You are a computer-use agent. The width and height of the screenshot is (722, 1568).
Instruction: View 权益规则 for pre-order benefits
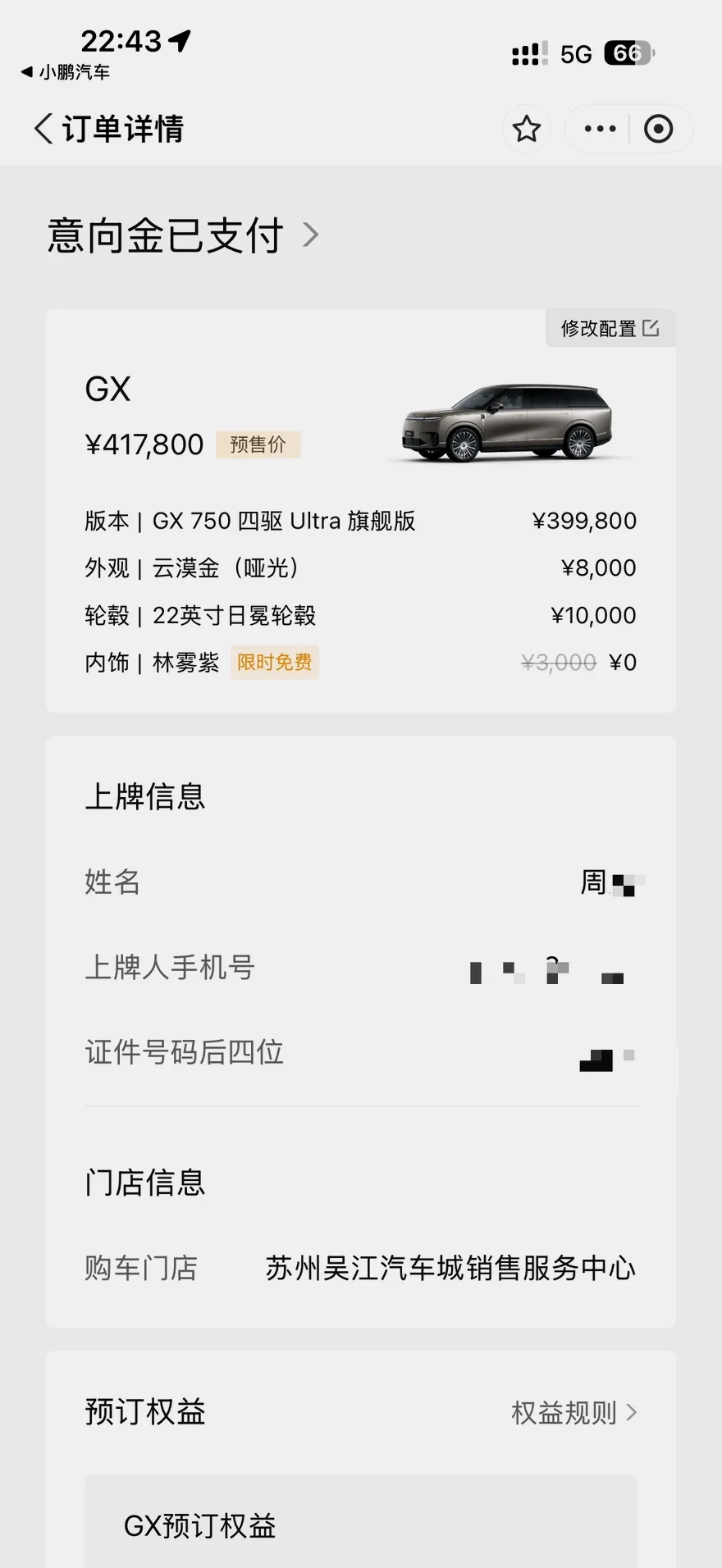point(573,1412)
